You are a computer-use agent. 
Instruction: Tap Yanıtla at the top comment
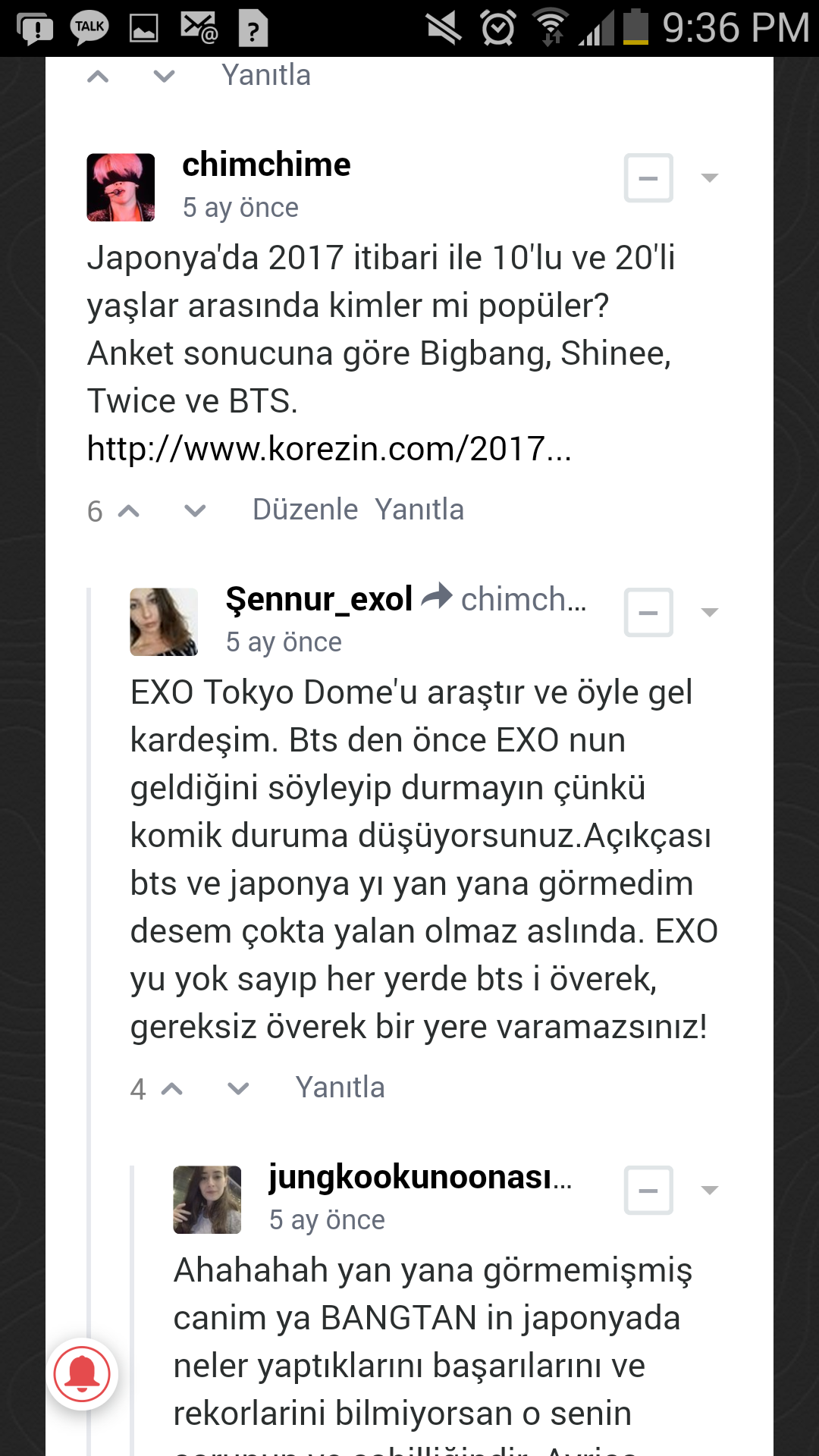(266, 76)
